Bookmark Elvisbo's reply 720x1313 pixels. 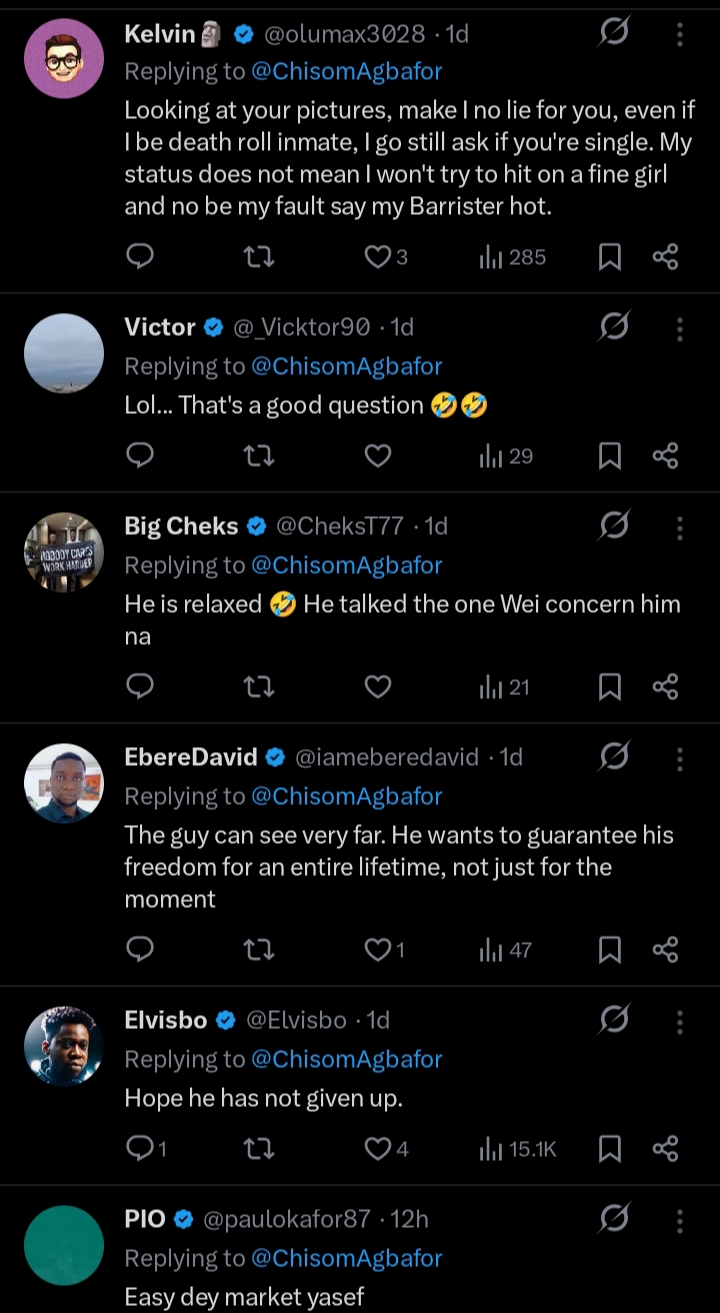[609, 1149]
